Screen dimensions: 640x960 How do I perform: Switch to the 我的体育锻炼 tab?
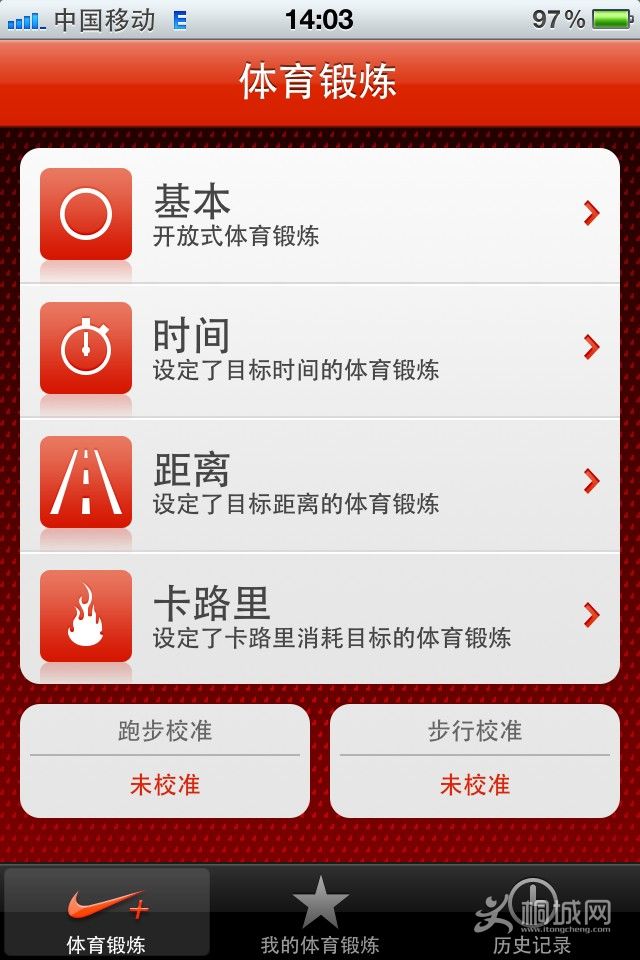point(320,914)
